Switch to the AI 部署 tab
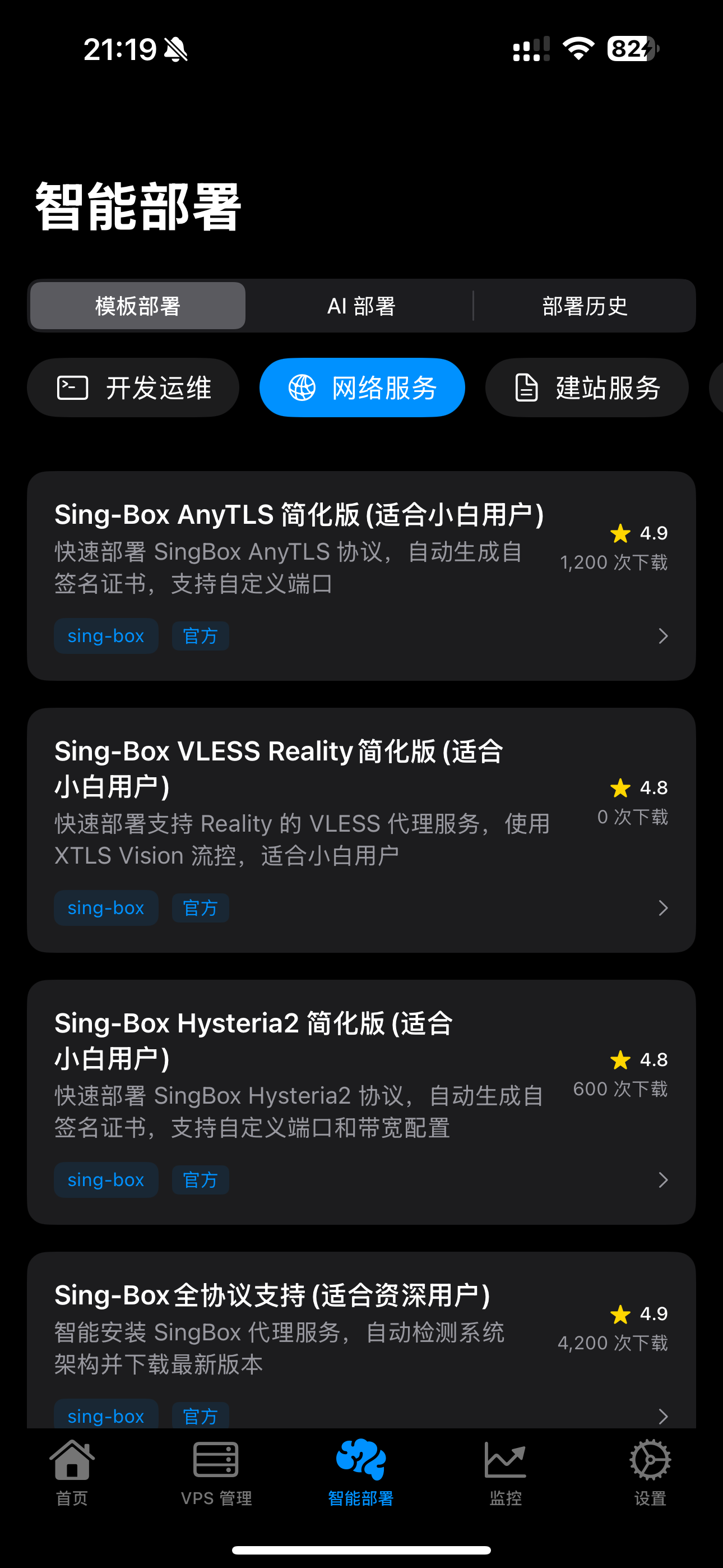Viewport: 723px width, 1568px height. (361, 306)
